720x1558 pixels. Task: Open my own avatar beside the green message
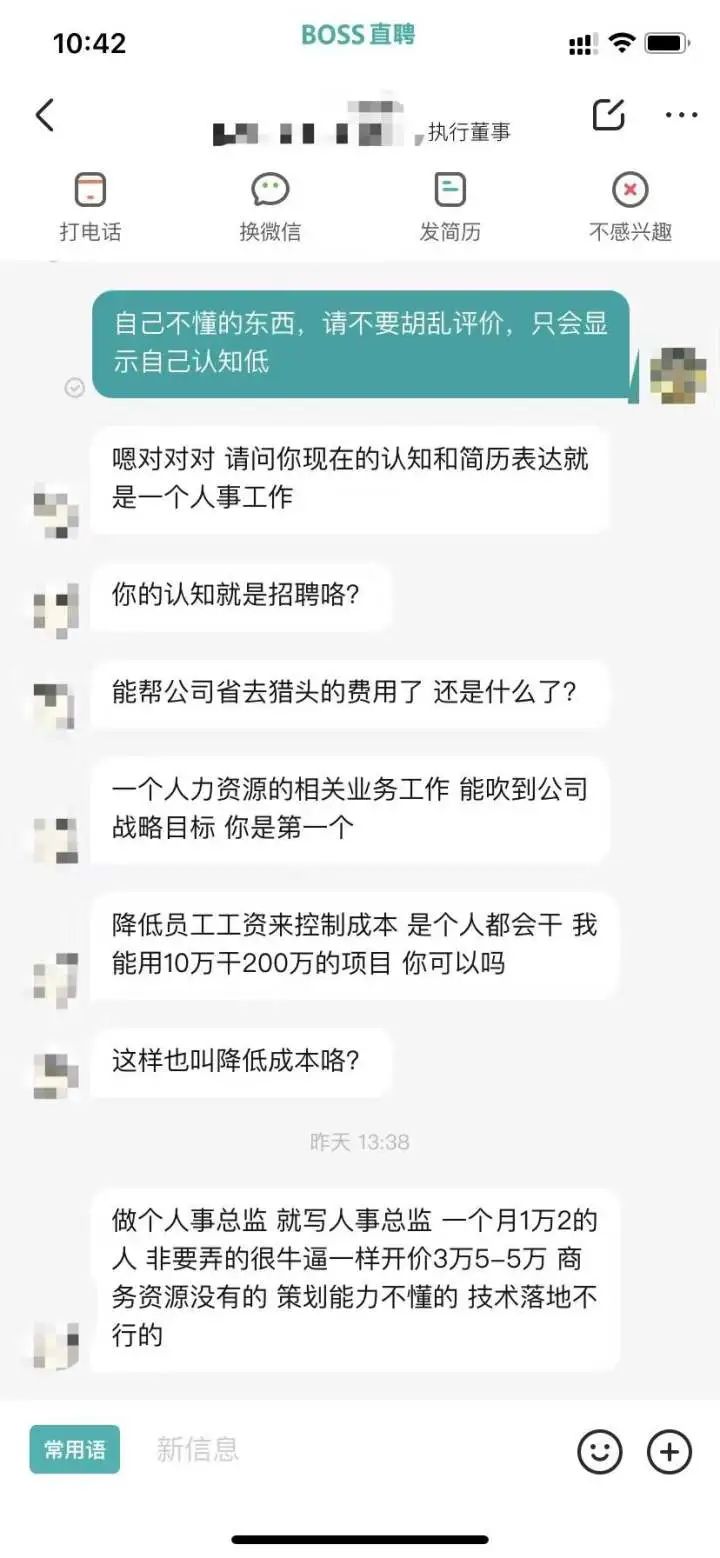(x=678, y=374)
